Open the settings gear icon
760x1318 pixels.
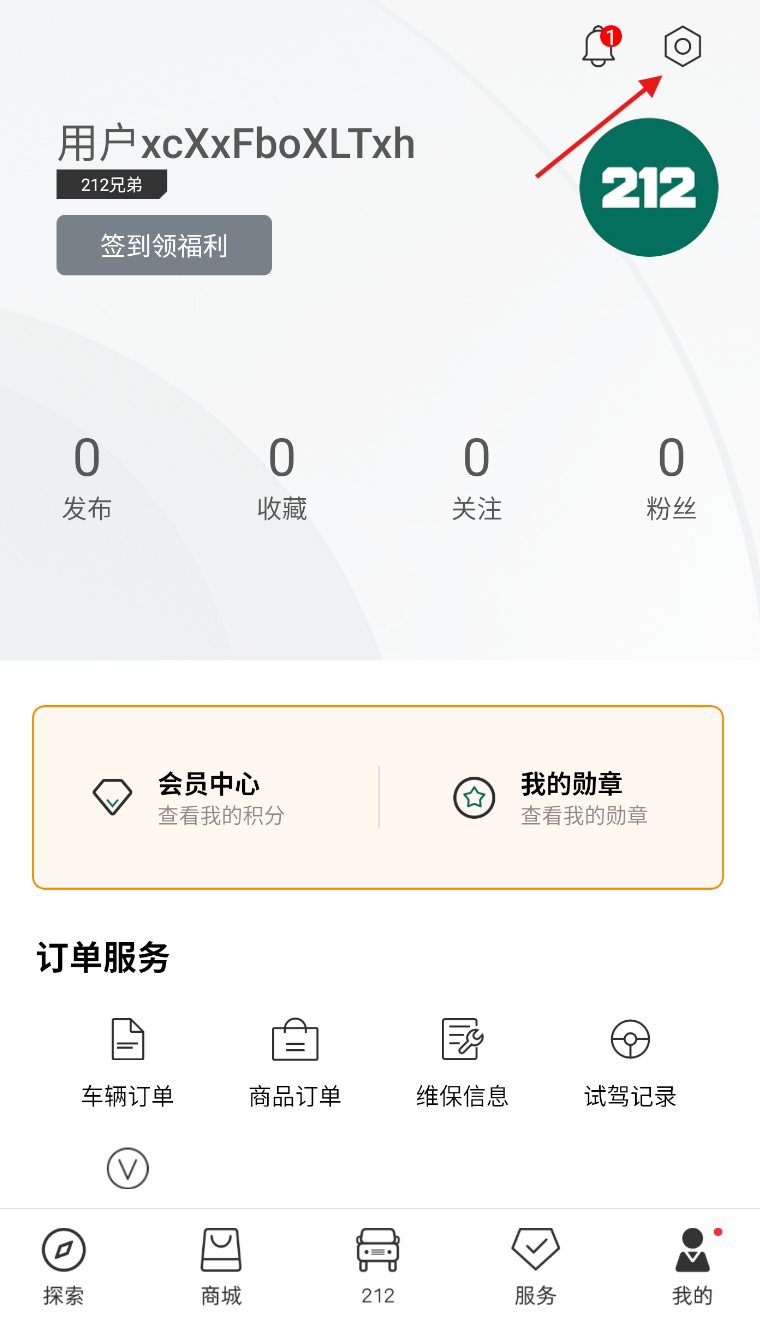(683, 46)
